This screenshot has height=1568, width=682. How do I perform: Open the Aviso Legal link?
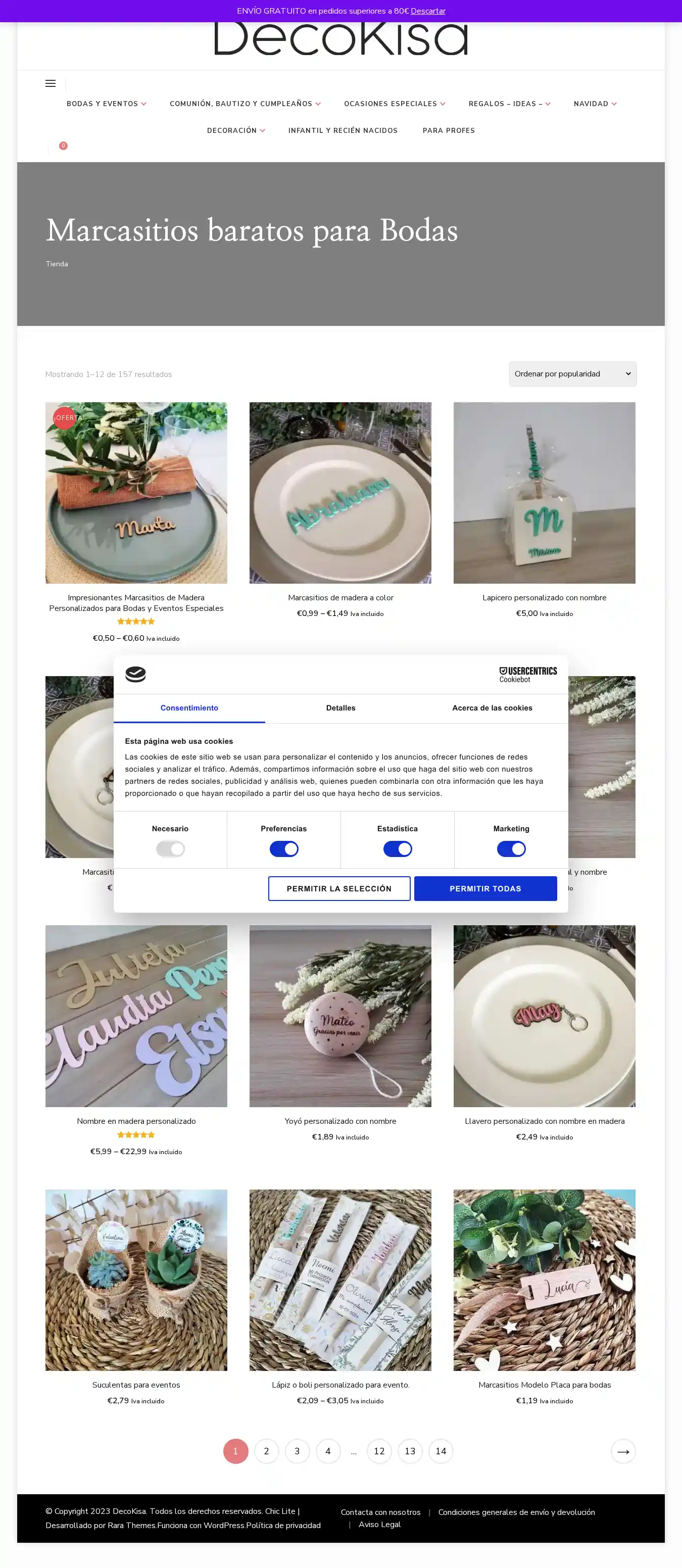click(379, 1524)
